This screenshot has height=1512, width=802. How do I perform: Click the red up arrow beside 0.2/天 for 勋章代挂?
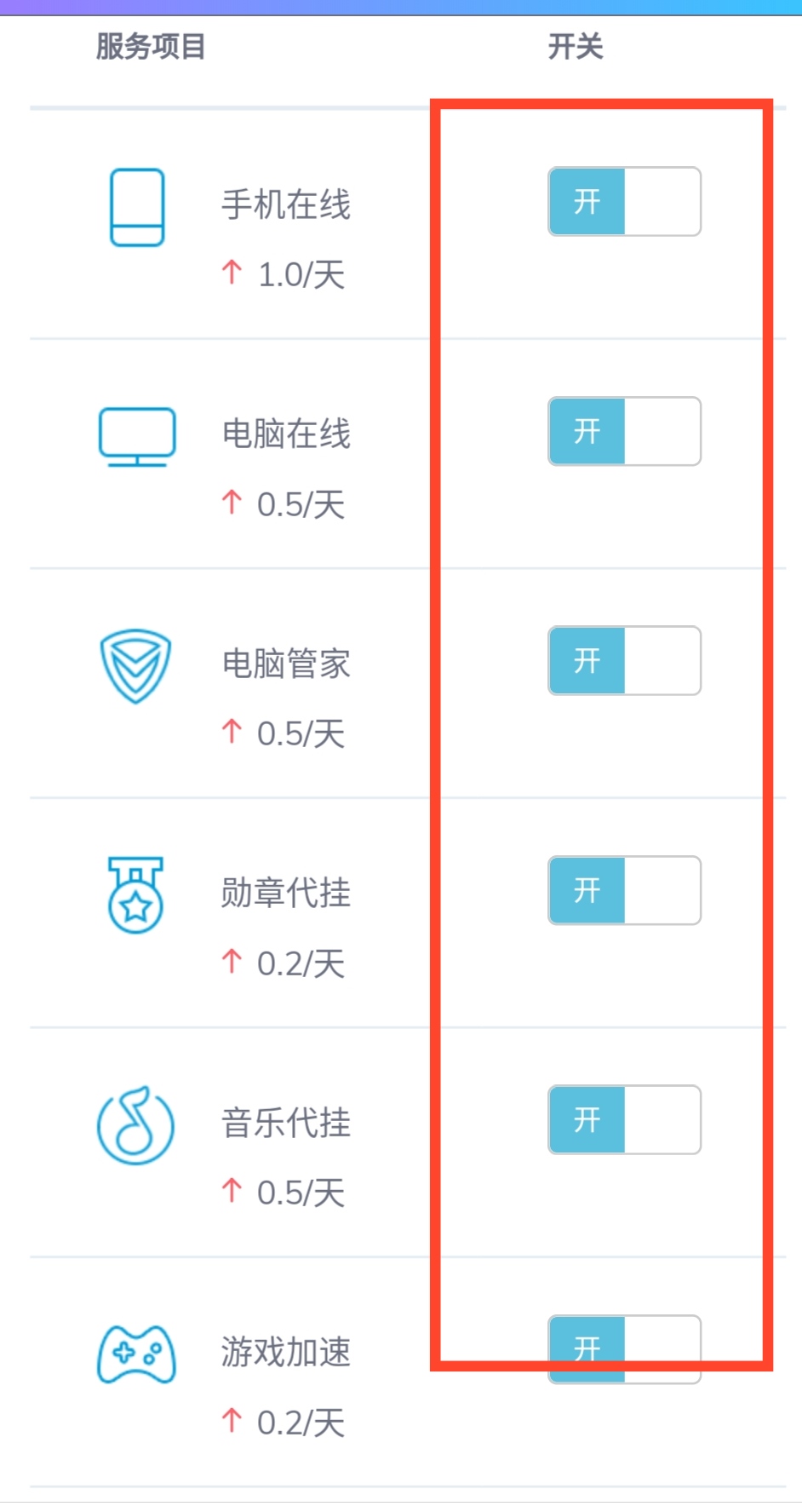click(232, 962)
